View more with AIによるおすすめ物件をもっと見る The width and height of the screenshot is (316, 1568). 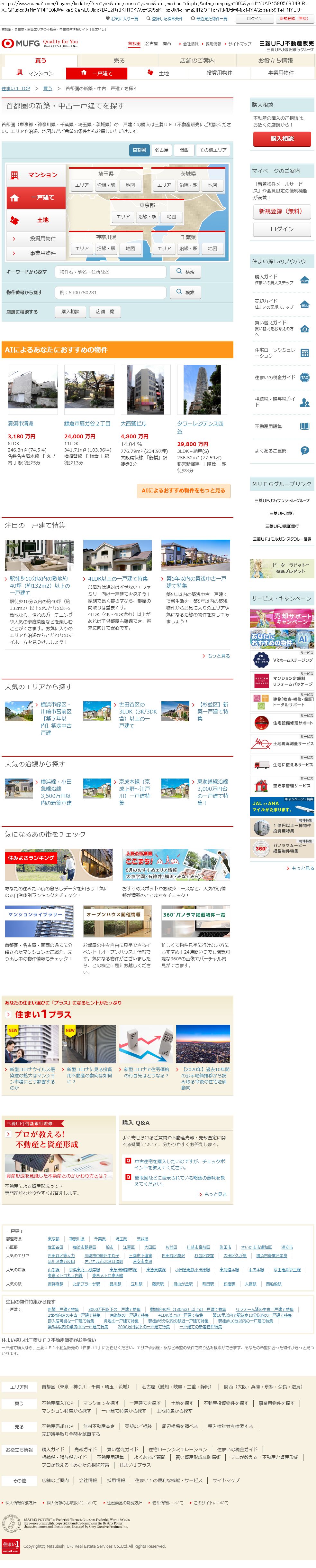[183, 490]
